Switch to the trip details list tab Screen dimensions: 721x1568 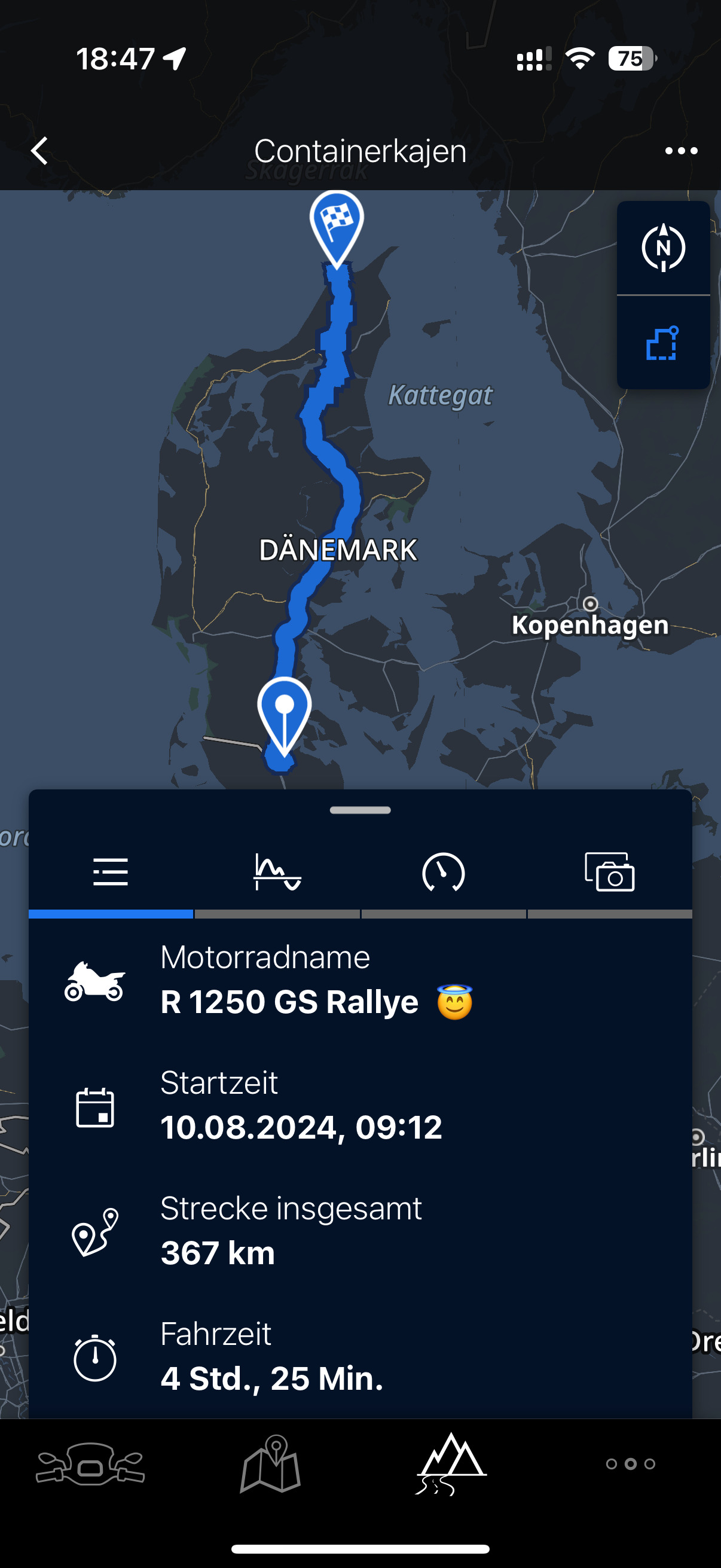click(x=111, y=872)
